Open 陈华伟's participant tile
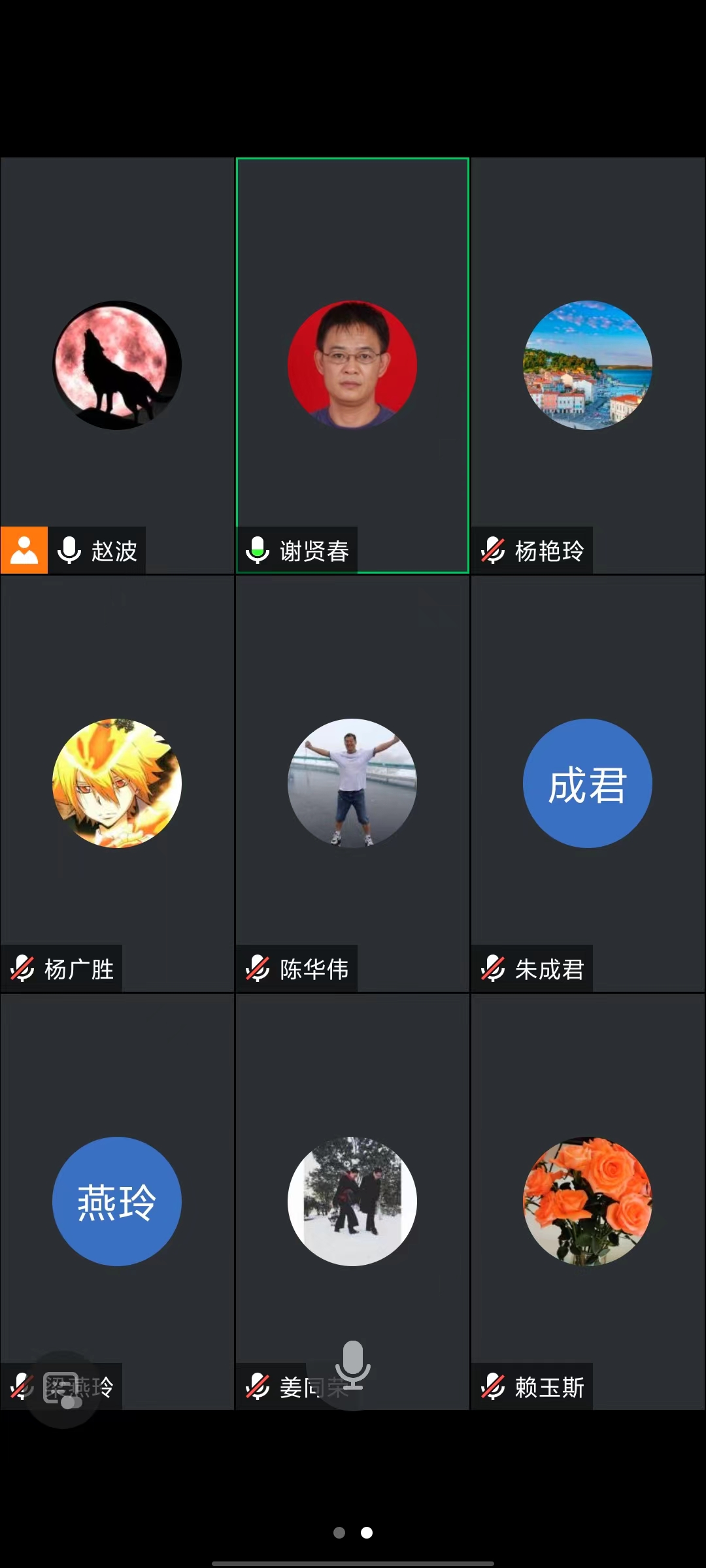706x1568 pixels. (x=352, y=783)
